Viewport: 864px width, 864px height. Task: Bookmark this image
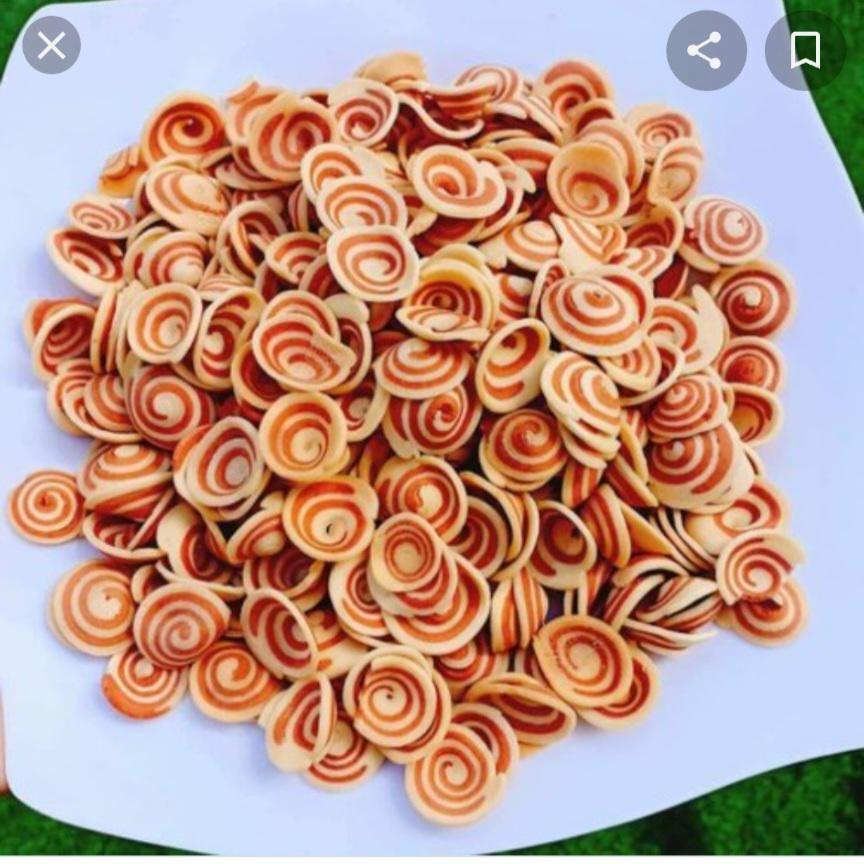click(x=804, y=50)
